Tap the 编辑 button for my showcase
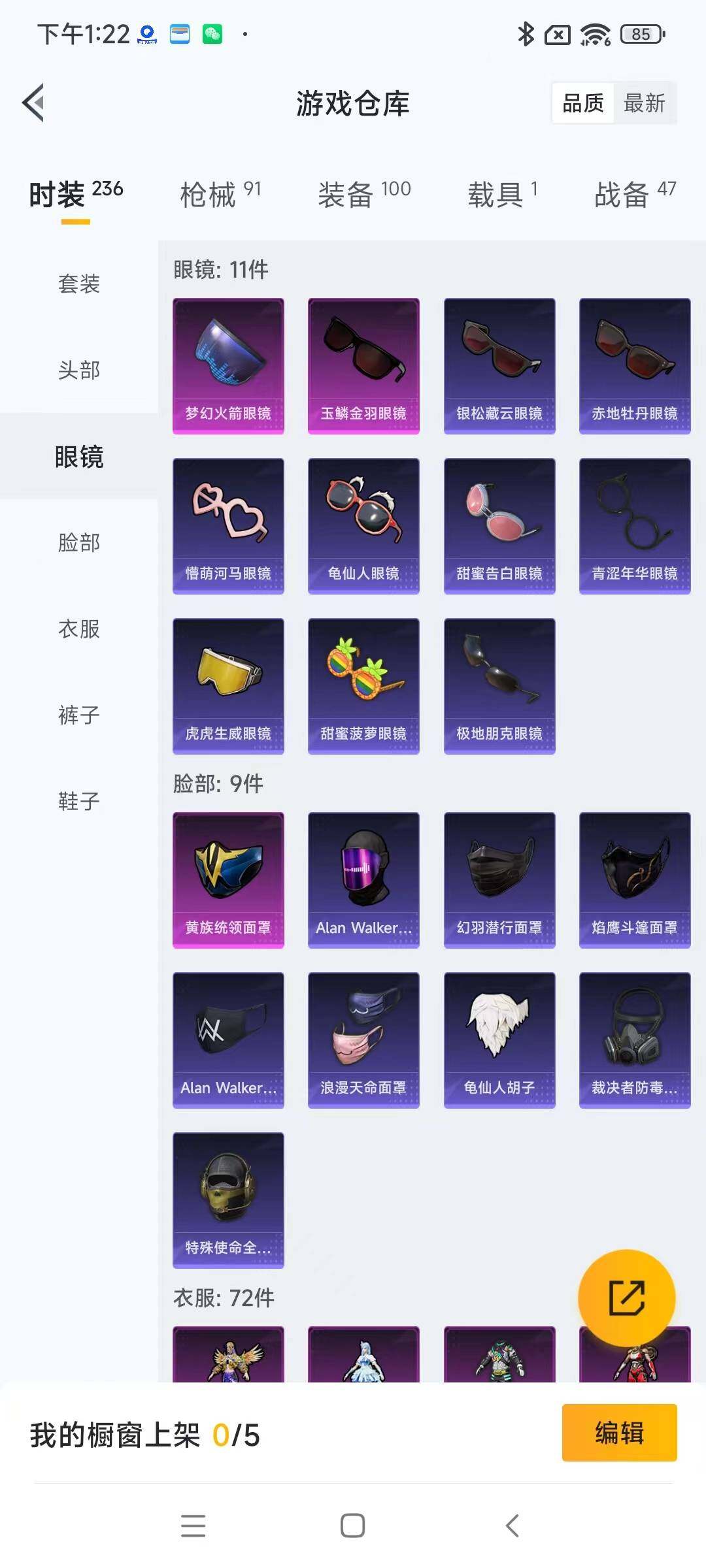 619,1432
